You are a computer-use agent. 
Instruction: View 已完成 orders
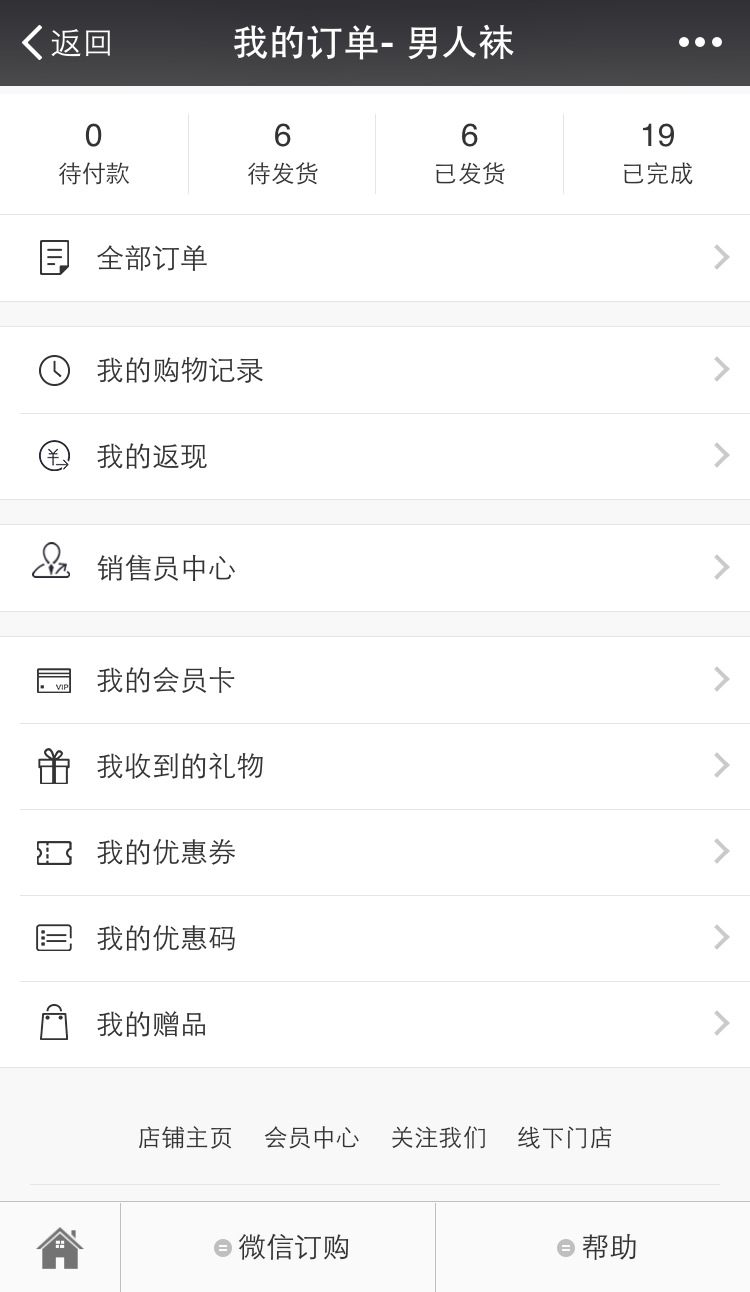657,154
